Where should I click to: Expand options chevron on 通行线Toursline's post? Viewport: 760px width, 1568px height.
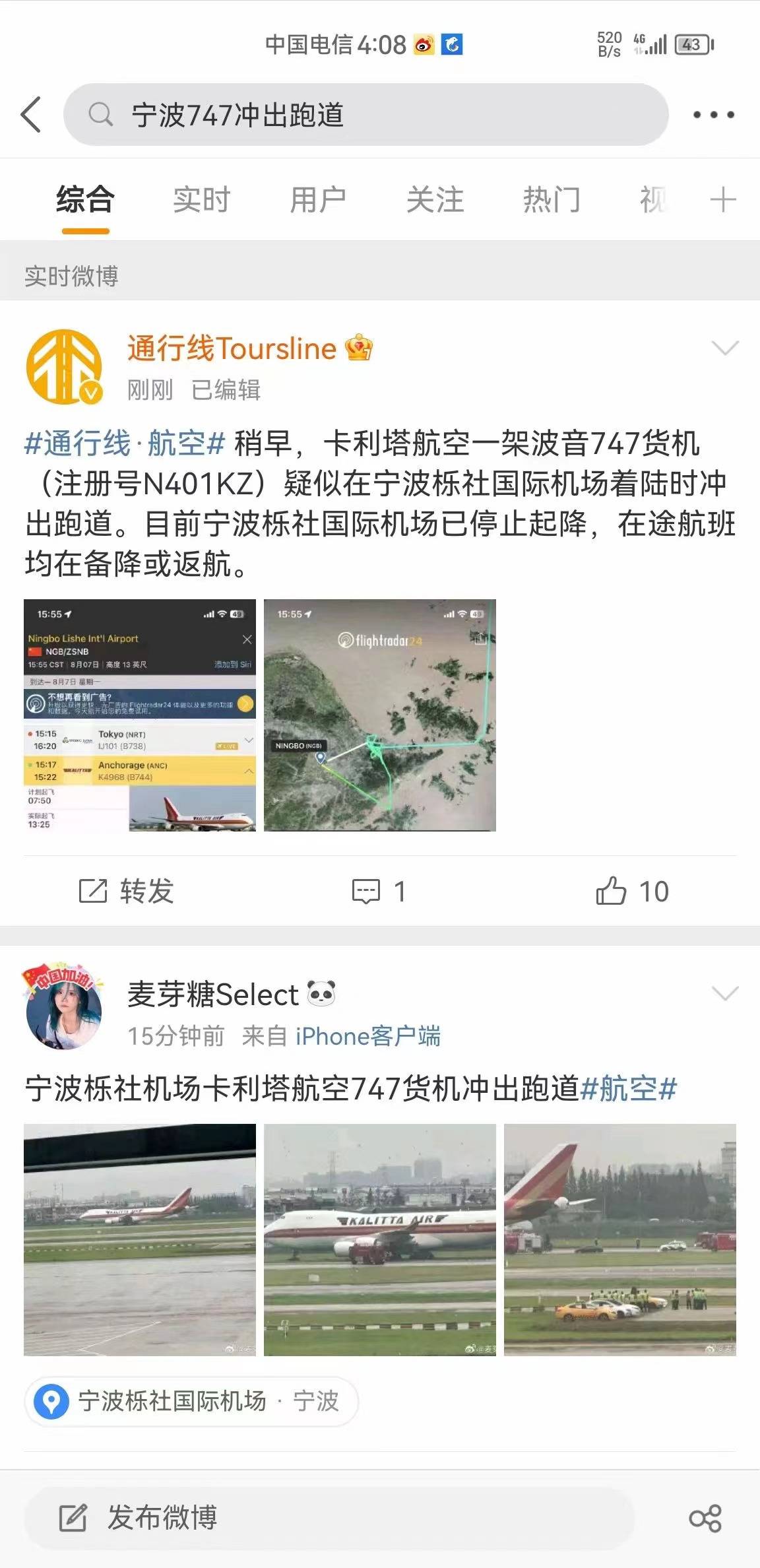point(725,348)
